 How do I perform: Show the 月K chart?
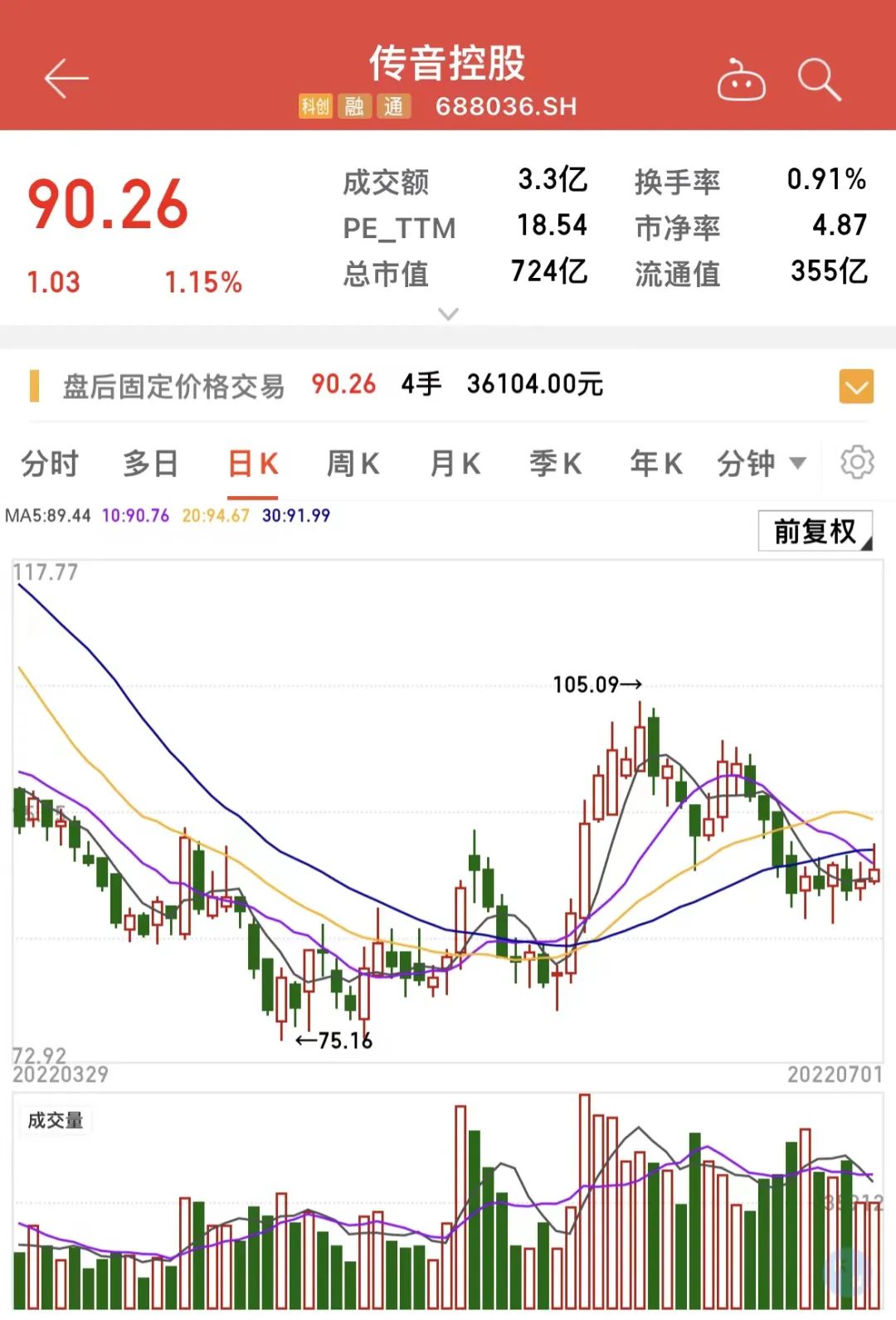tap(455, 463)
